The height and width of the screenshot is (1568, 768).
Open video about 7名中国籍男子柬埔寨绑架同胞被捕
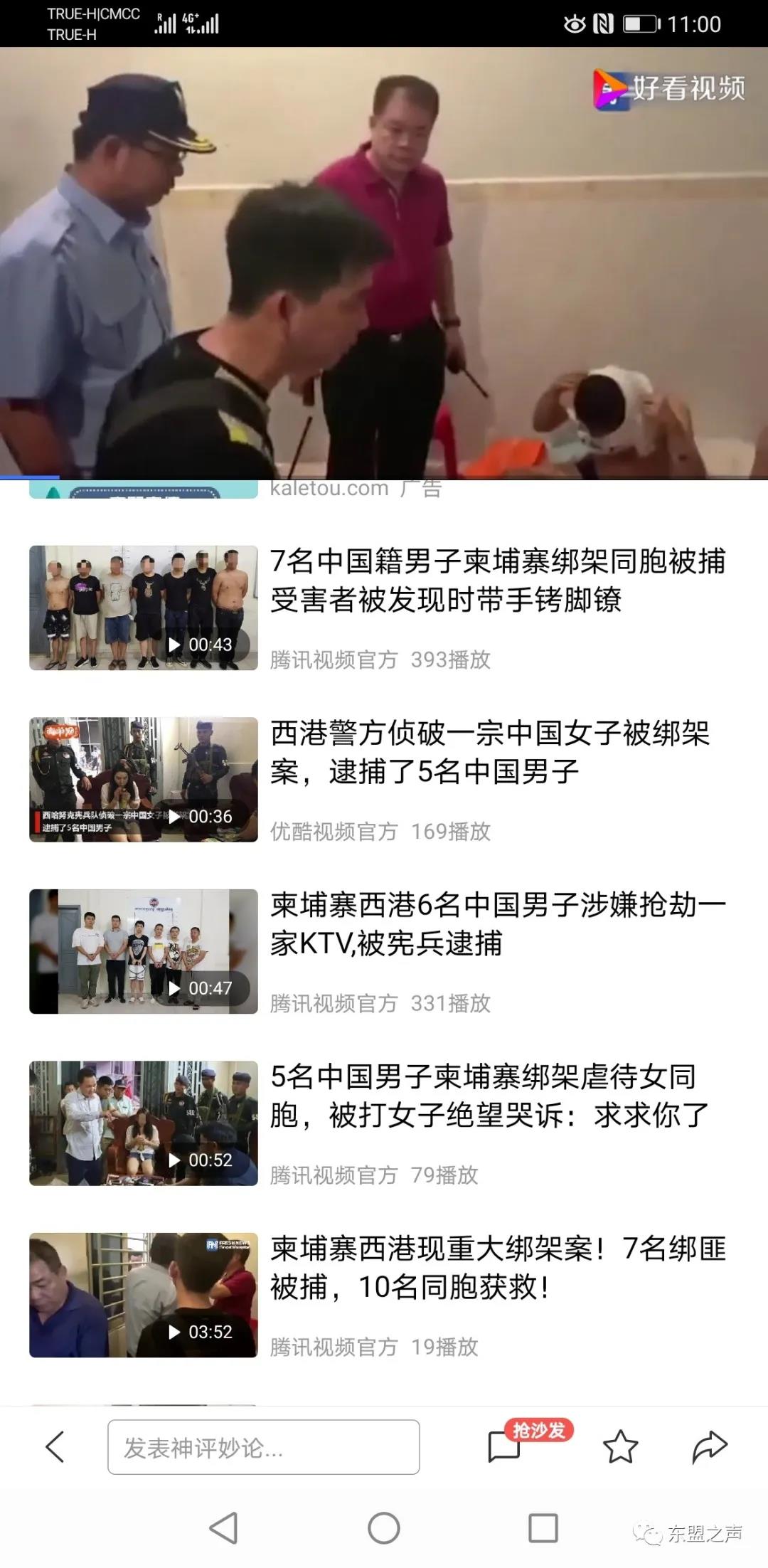click(497, 581)
